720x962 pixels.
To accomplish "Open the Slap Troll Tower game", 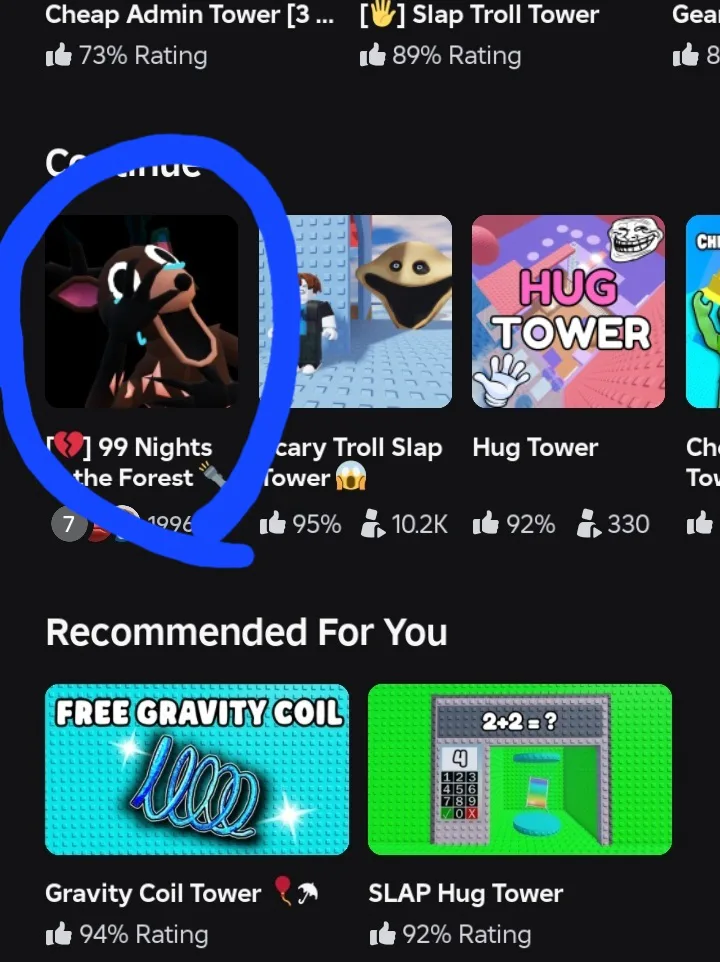I will [x=480, y=16].
